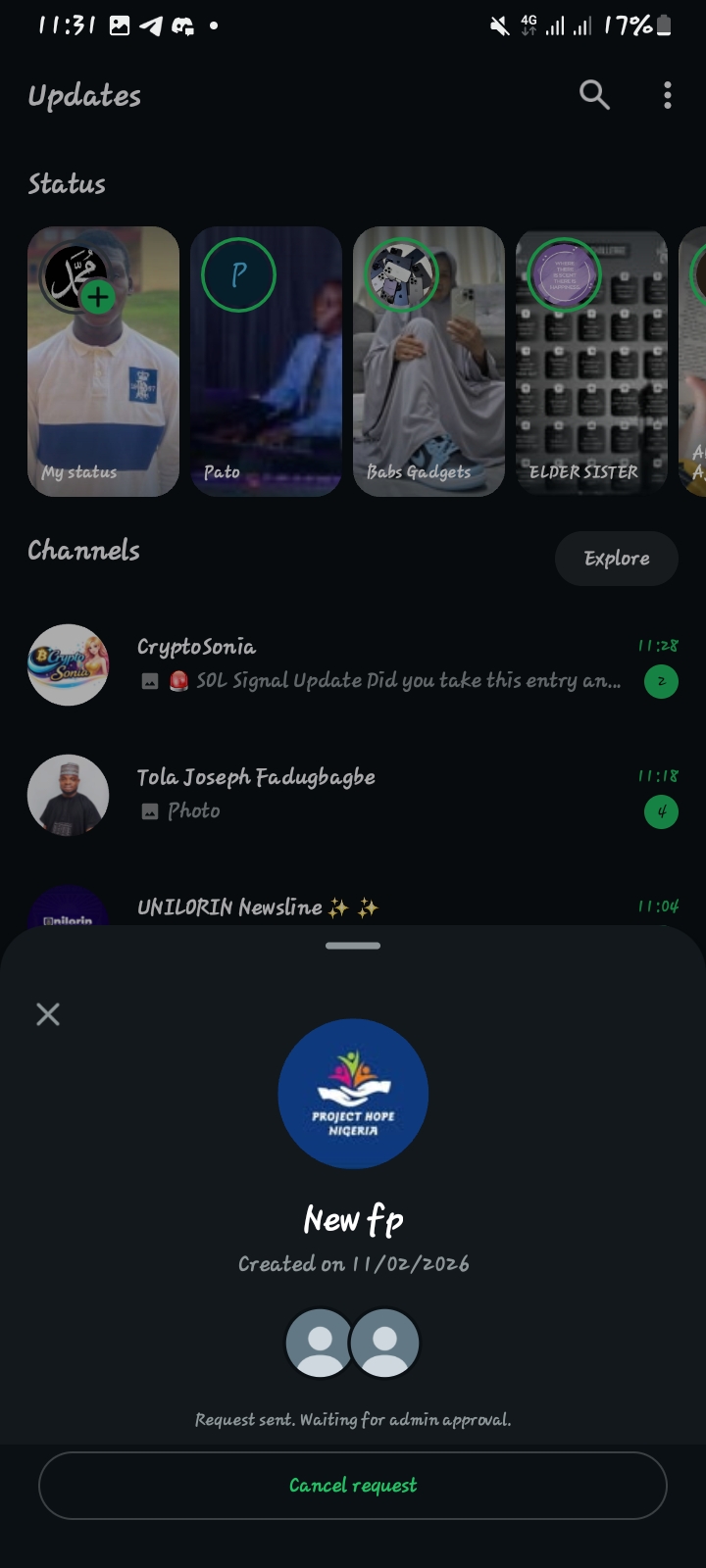Cancel the join request
Viewport: 706px width, 1568px height.
click(x=353, y=1485)
